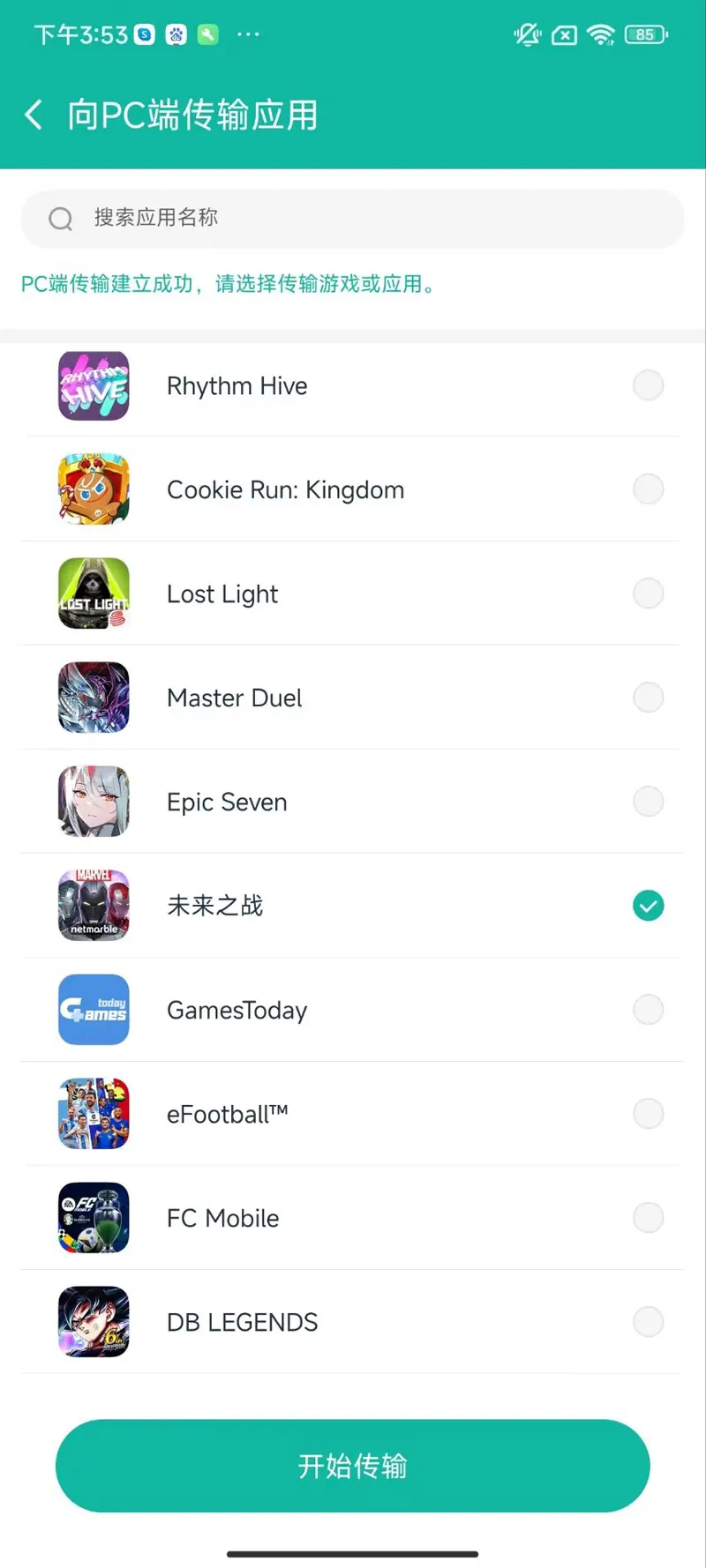The height and width of the screenshot is (1568, 706).
Task: Tap the 开始传输 button
Action: (x=353, y=1466)
